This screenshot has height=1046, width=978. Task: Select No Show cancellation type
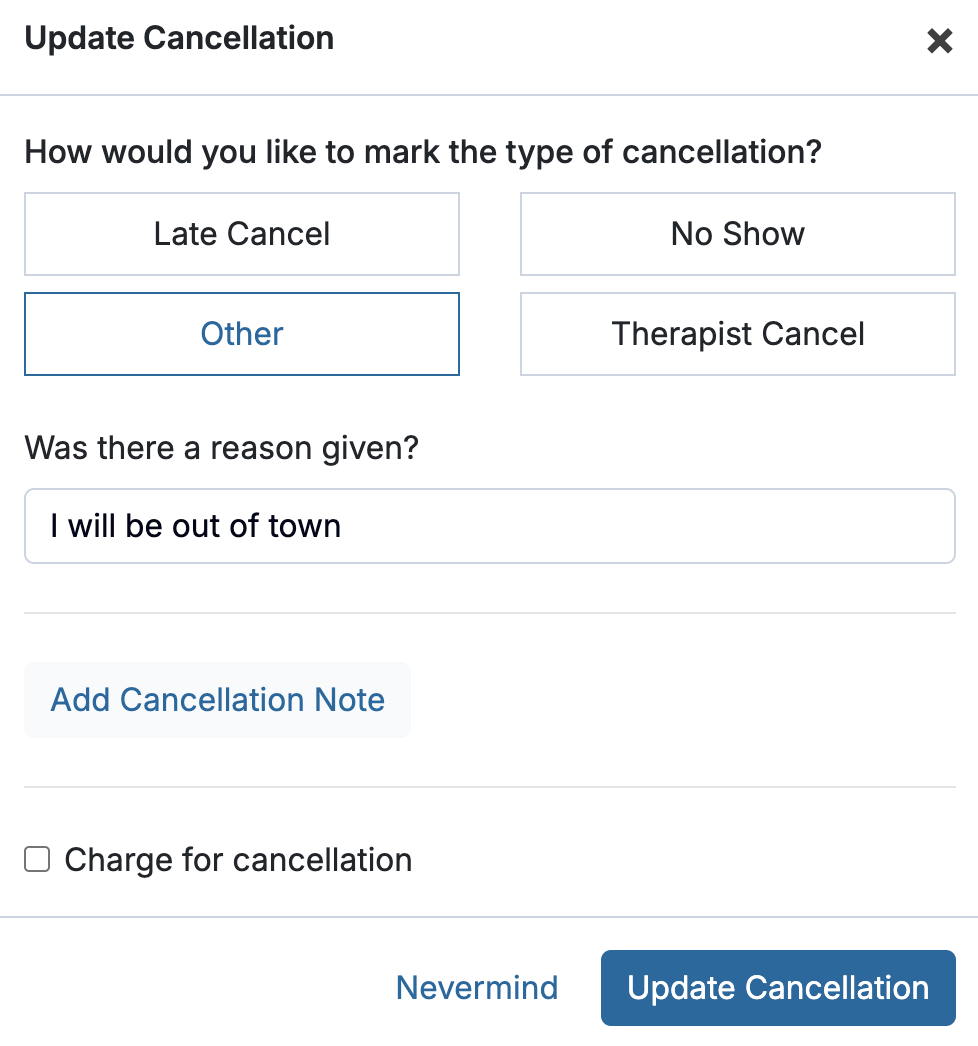tap(737, 234)
